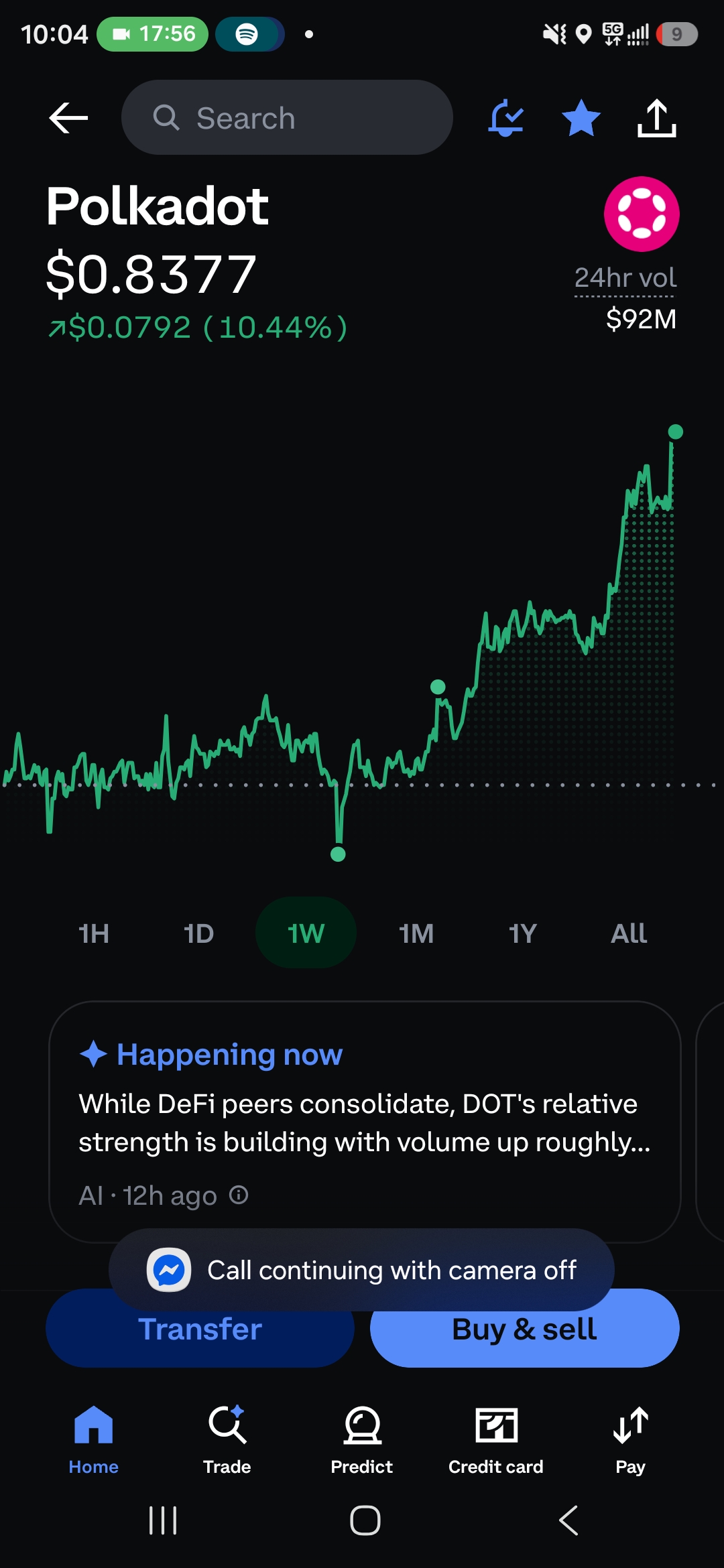Switch chart to 1D range
The image size is (724, 1568).
(x=199, y=933)
